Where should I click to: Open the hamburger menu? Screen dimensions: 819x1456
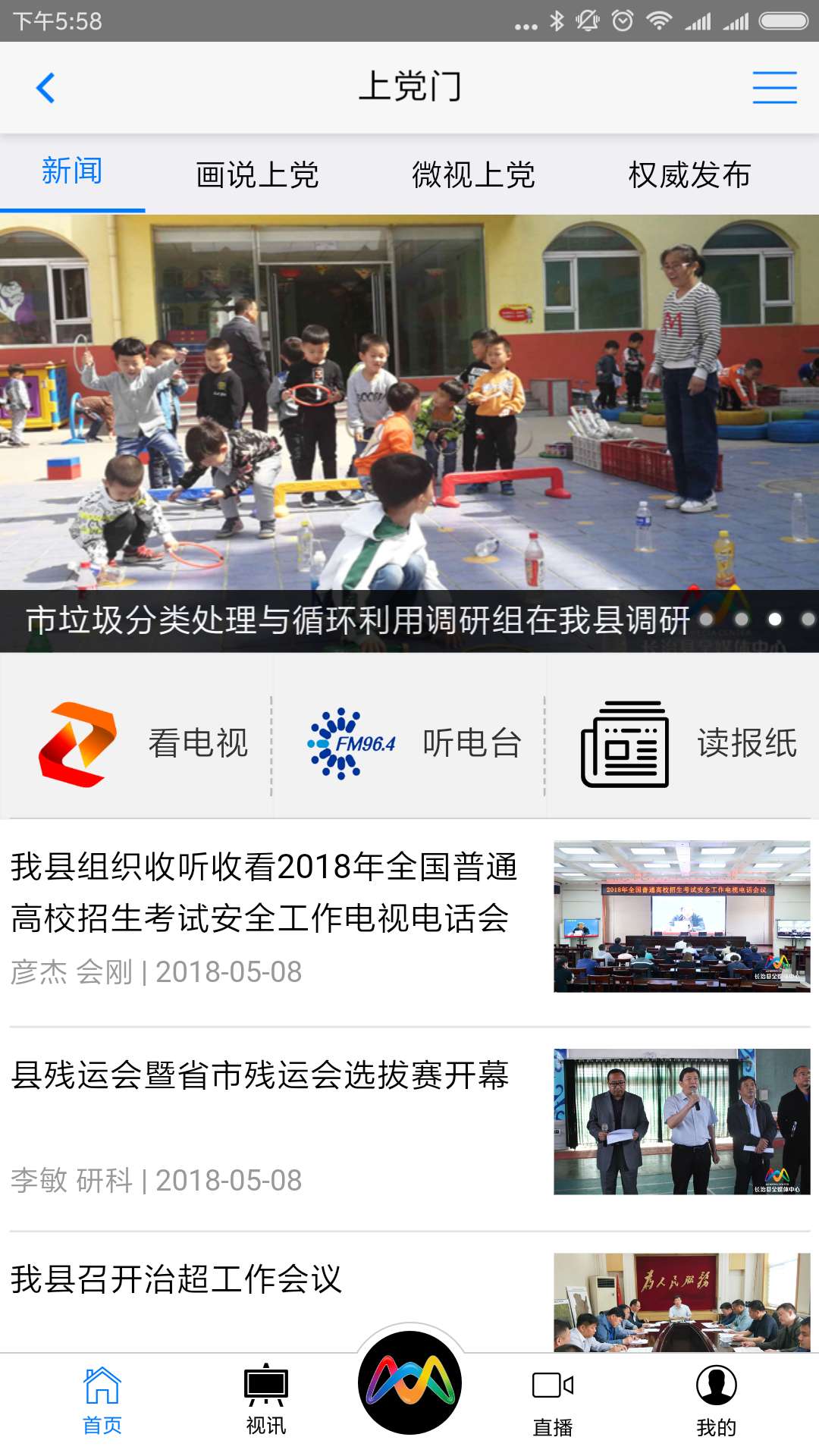774,88
